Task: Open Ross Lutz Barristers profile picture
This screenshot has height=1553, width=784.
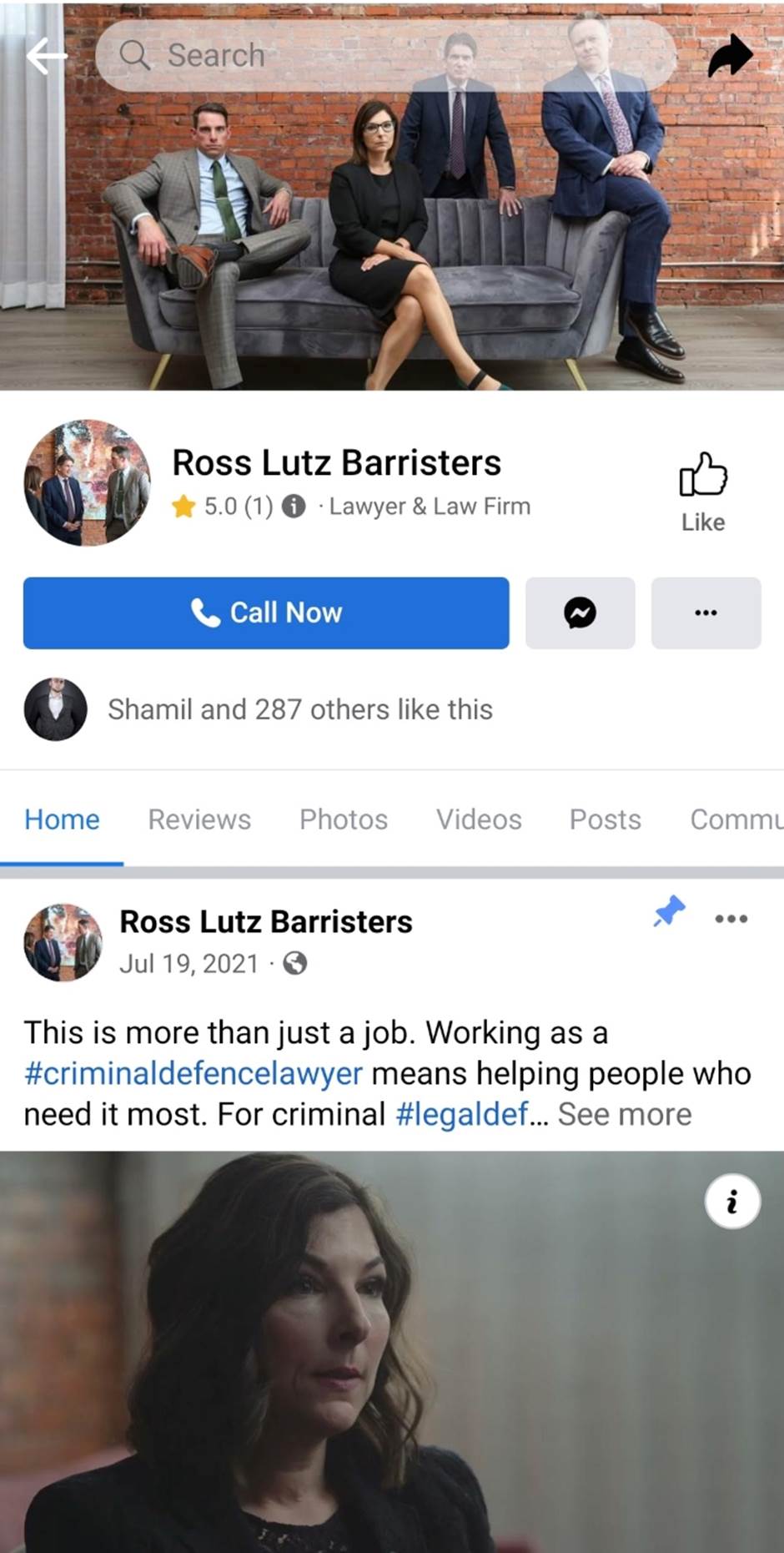Action: coord(88,483)
